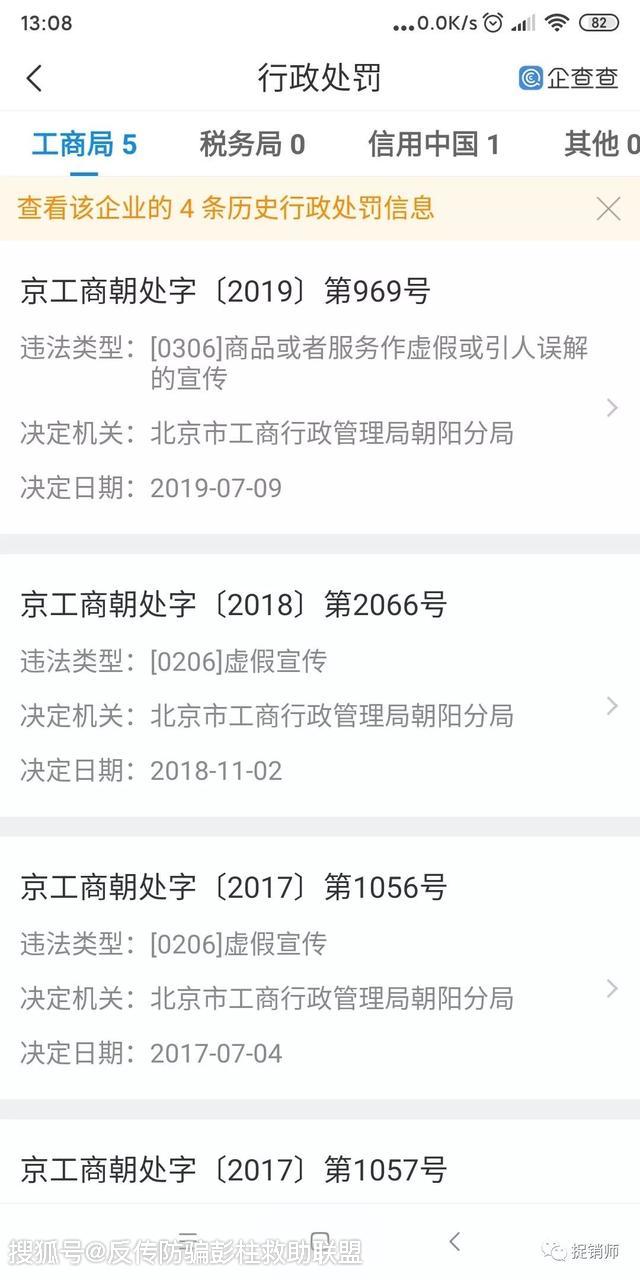Dismiss the 历史行政处罚 banner

[x=608, y=208]
